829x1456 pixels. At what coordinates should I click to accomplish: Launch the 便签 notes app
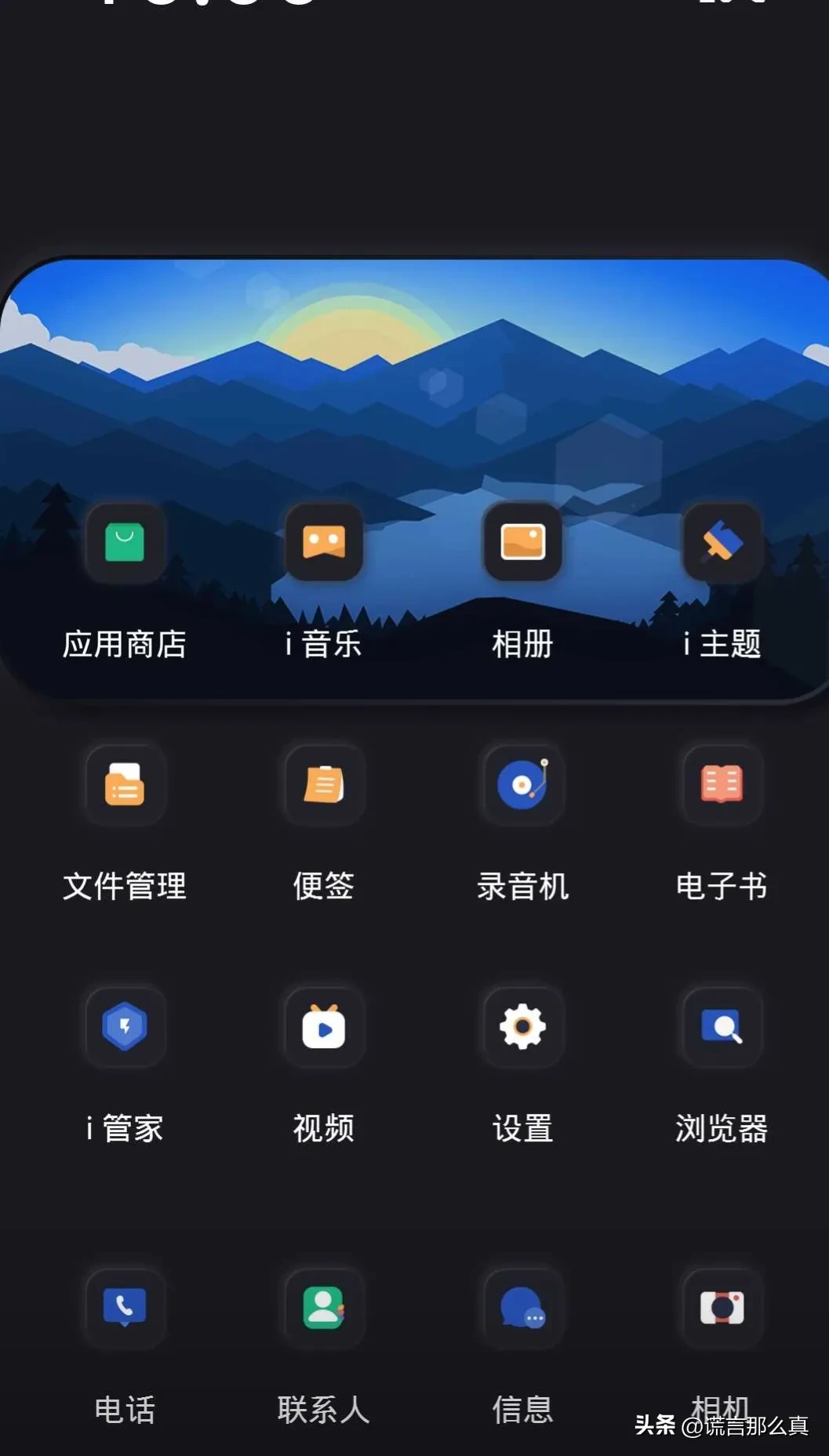[324, 784]
